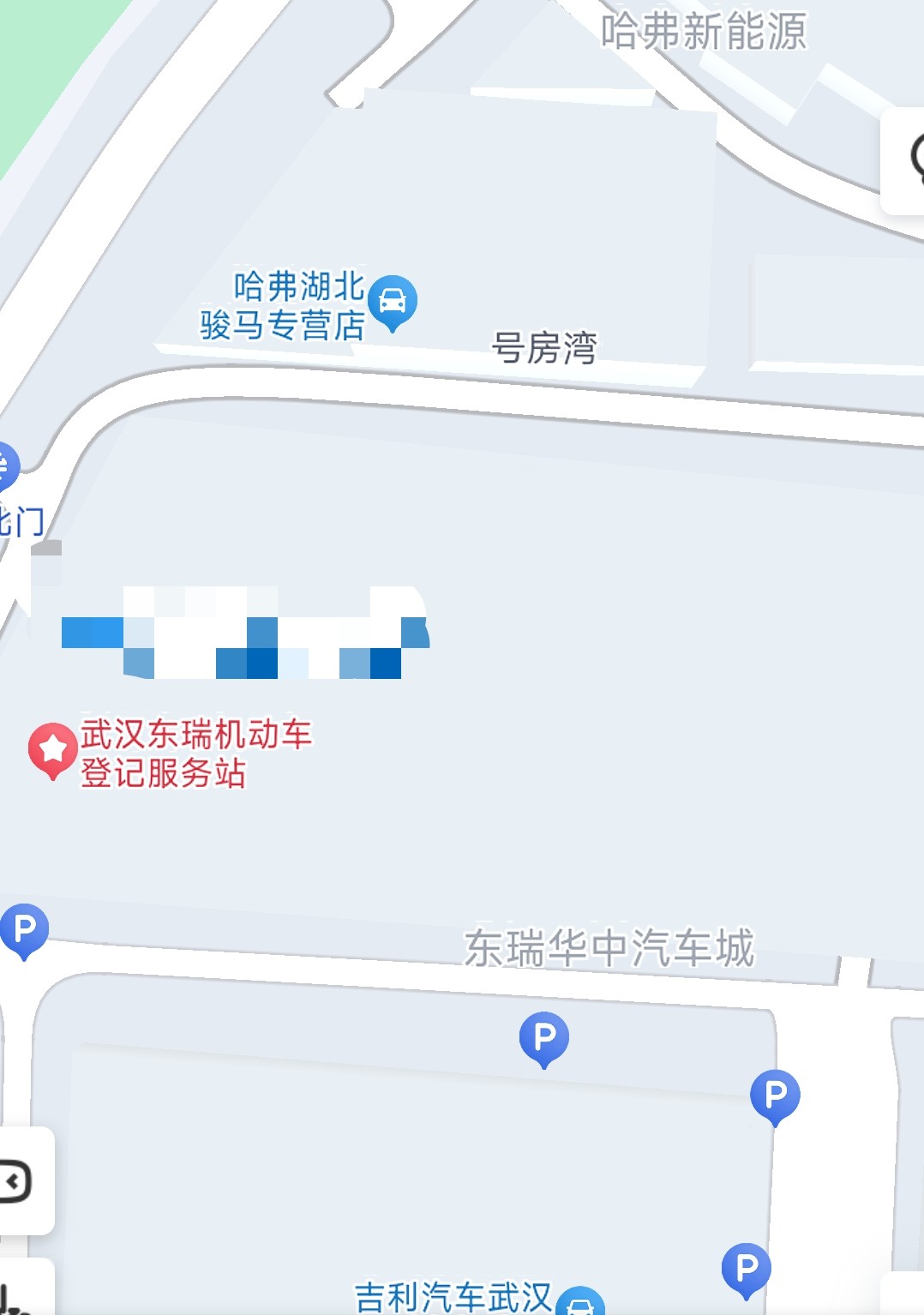The height and width of the screenshot is (1315, 924).
Task: Tap the 北门 gate marker
Action: pos(7,467)
